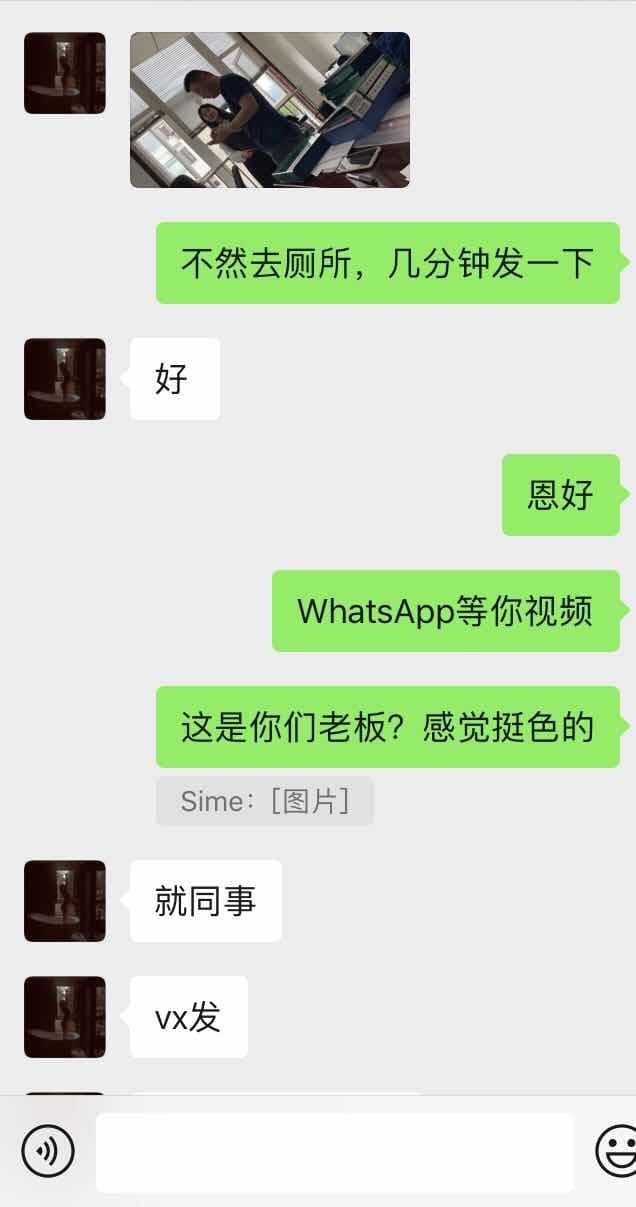
Task: Open the emoji picker
Action: pyautogui.click(x=616, y=1151)
